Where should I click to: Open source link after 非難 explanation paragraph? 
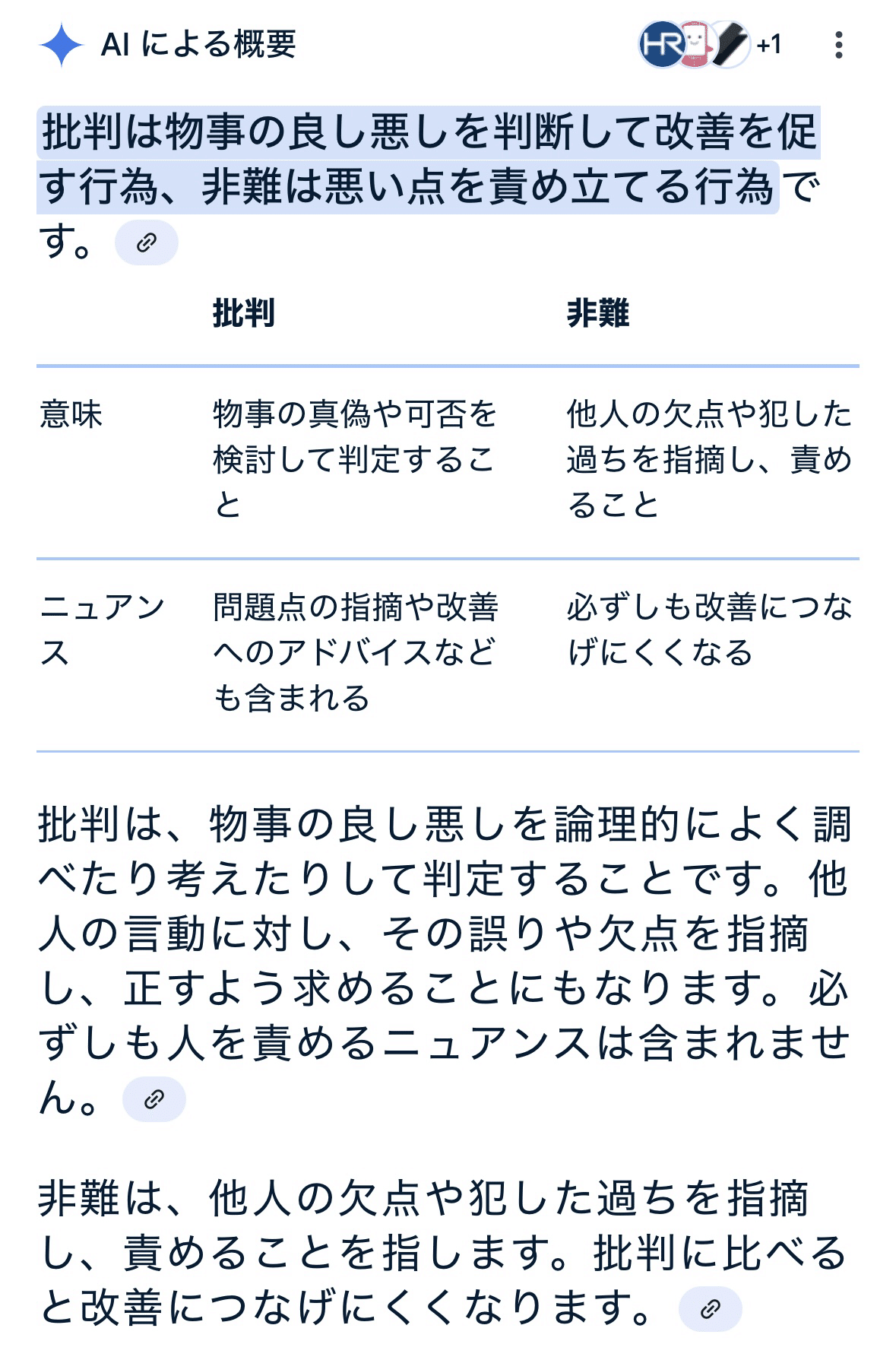click(710, 1309)
